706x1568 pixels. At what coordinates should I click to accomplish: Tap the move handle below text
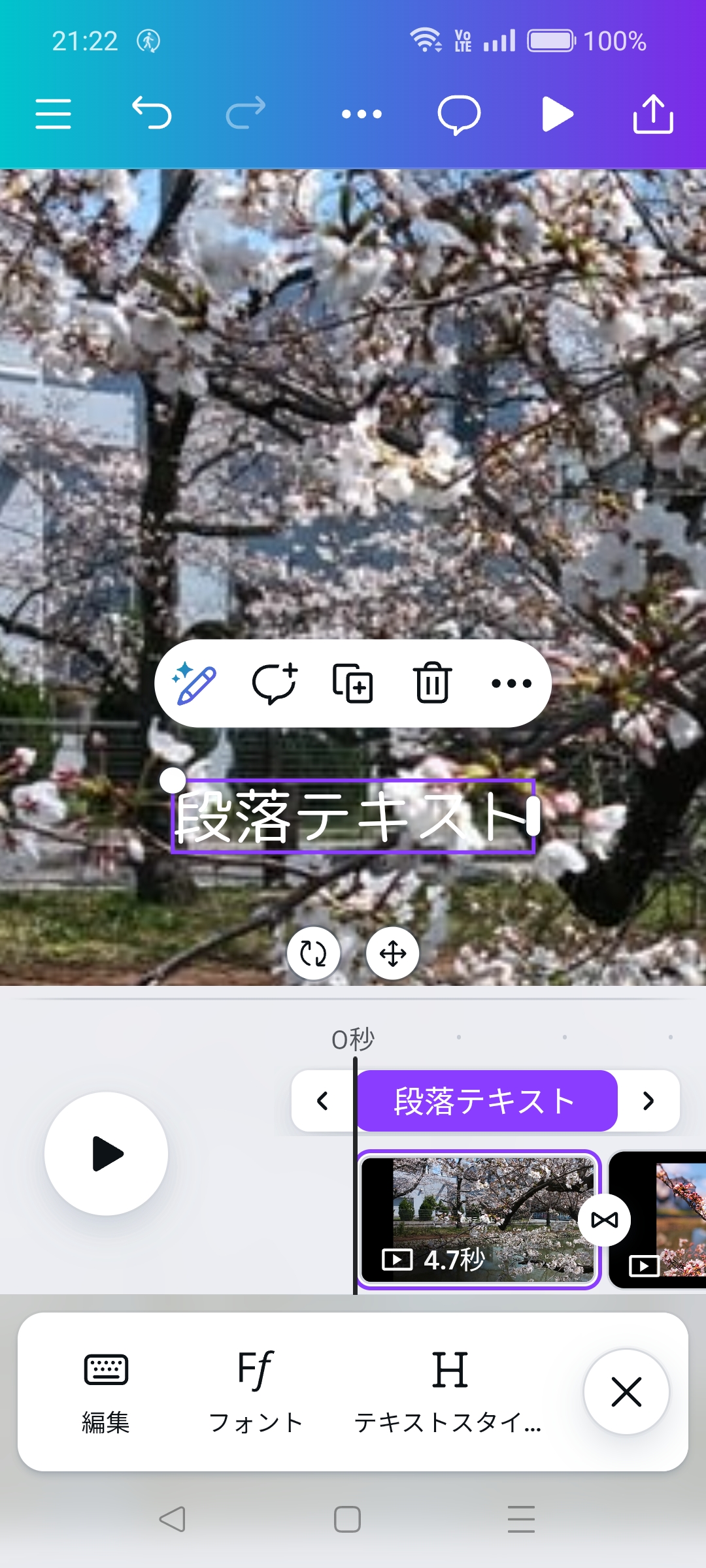[x=392, y=954]
